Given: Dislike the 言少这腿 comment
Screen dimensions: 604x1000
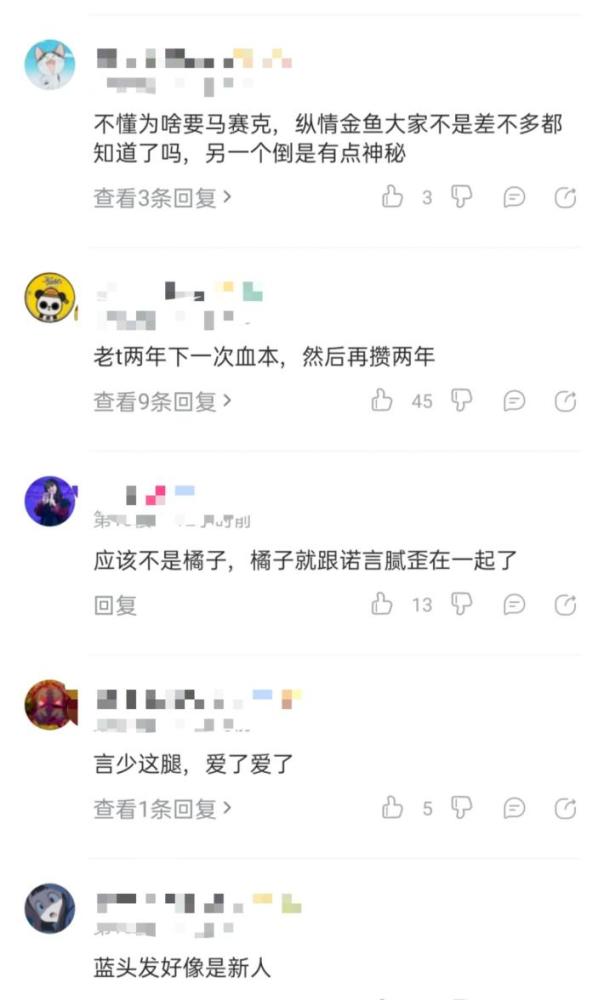Looking at the screenshot, I should click(461, 807).
